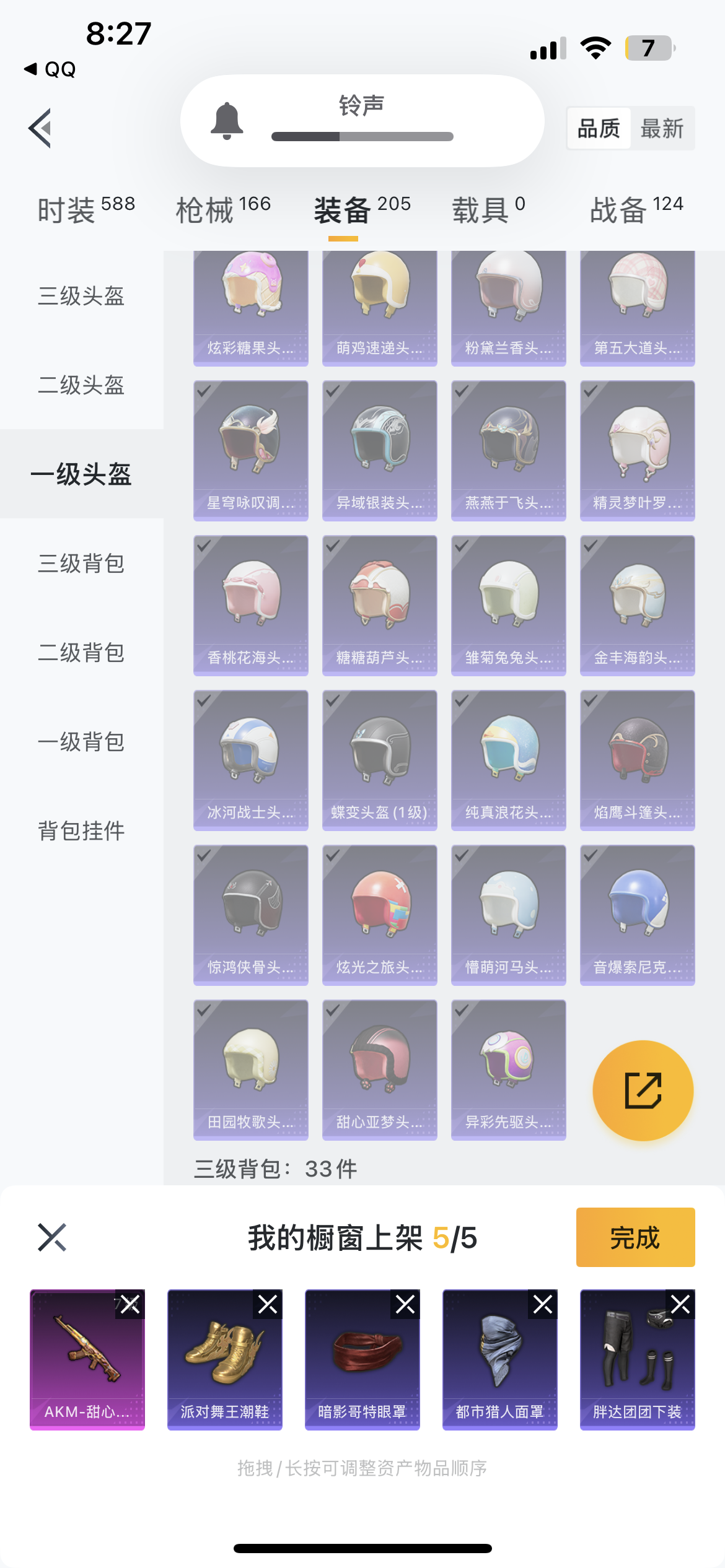
Task: Switch sorting to 最新
Action: pyautogui.click(x=662, y=129)
